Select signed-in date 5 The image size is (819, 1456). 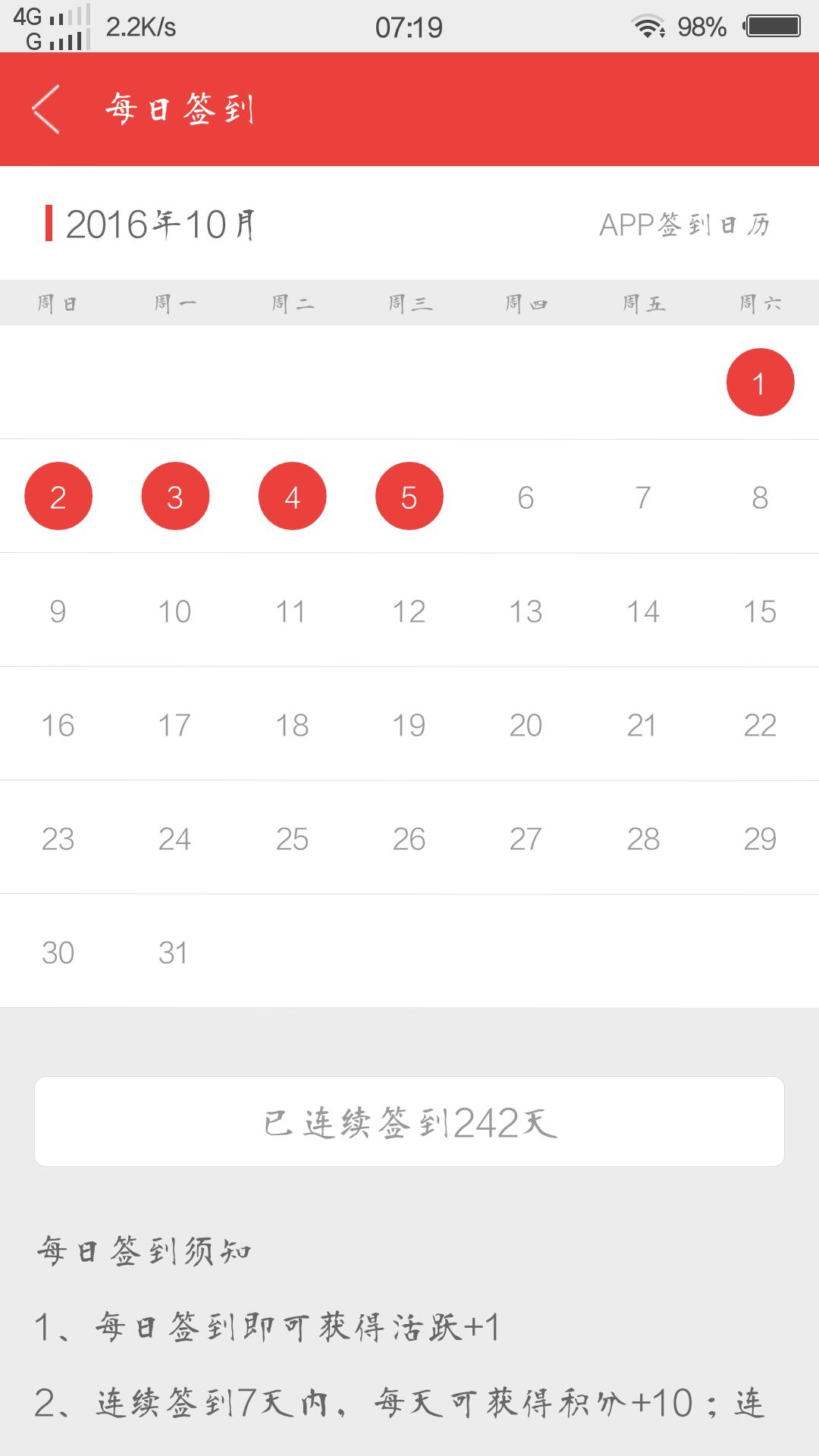point(409,497)
